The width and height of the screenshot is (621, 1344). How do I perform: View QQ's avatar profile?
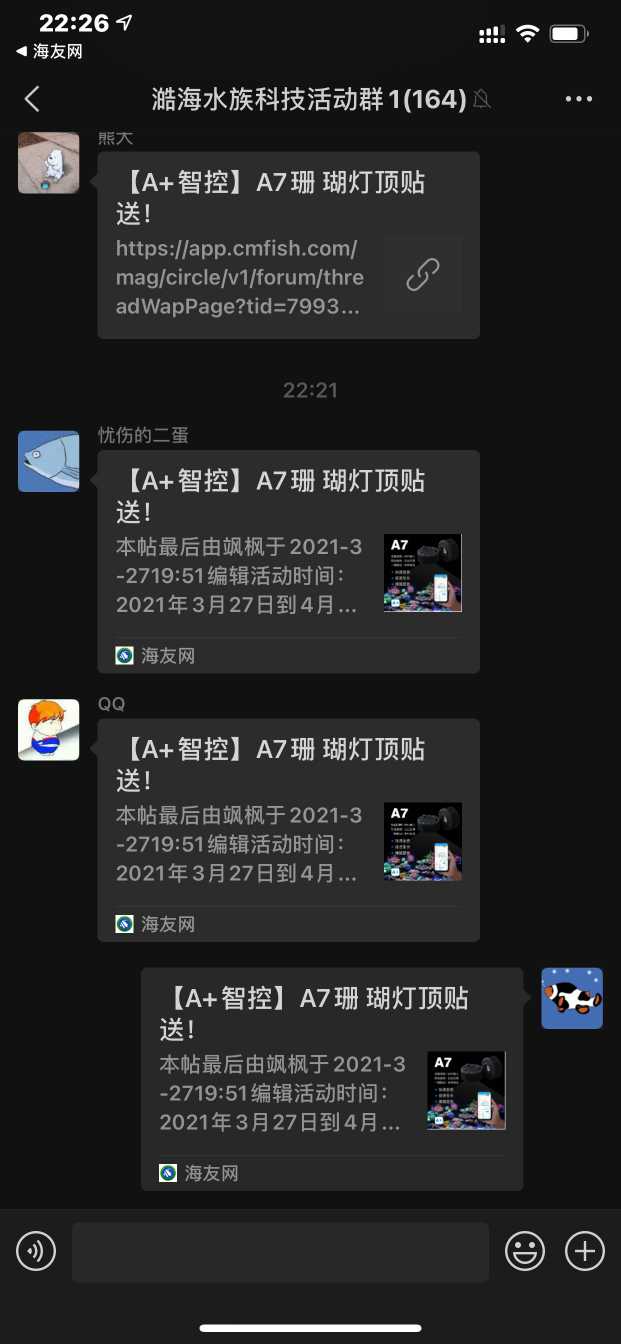(x=49, y=729)
